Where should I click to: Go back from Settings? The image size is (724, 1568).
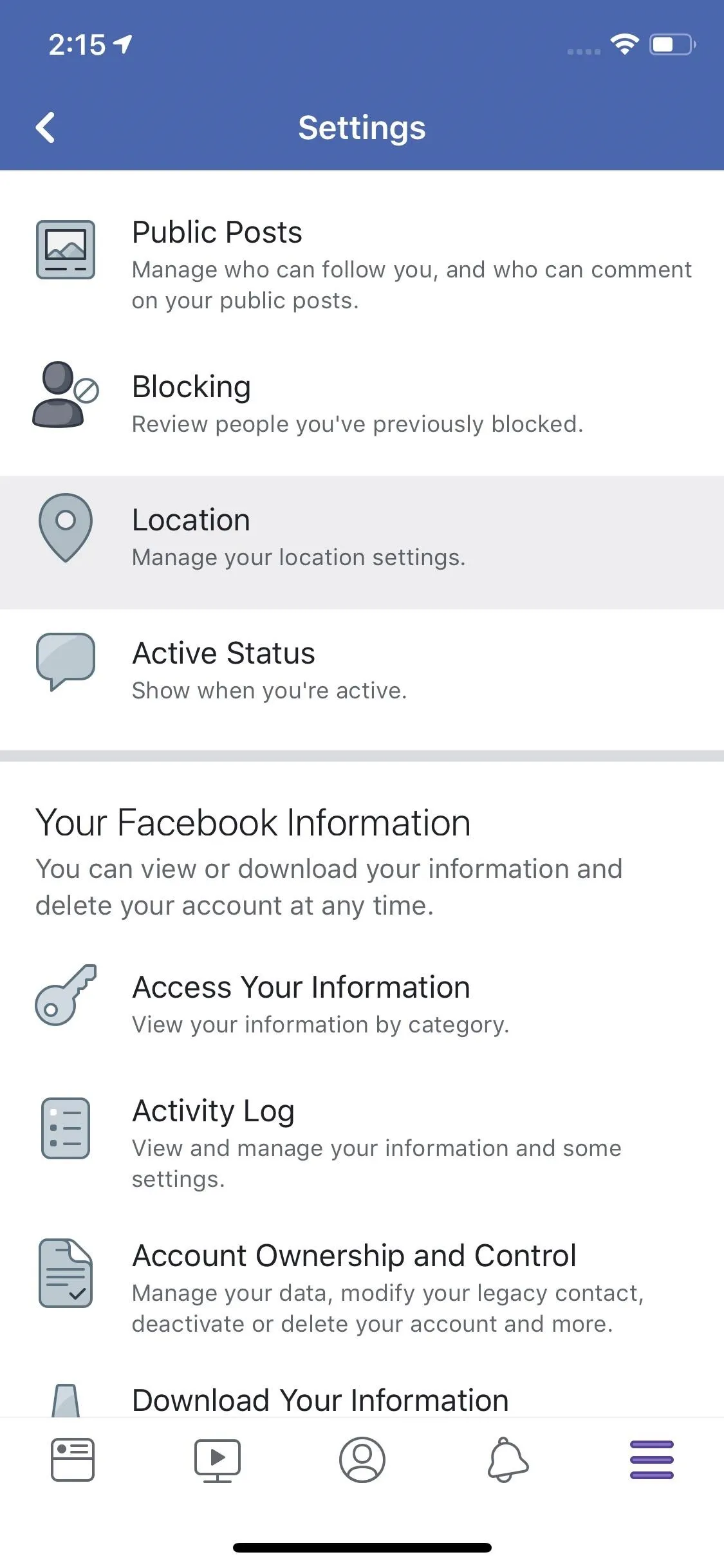[x=45, y=127]
